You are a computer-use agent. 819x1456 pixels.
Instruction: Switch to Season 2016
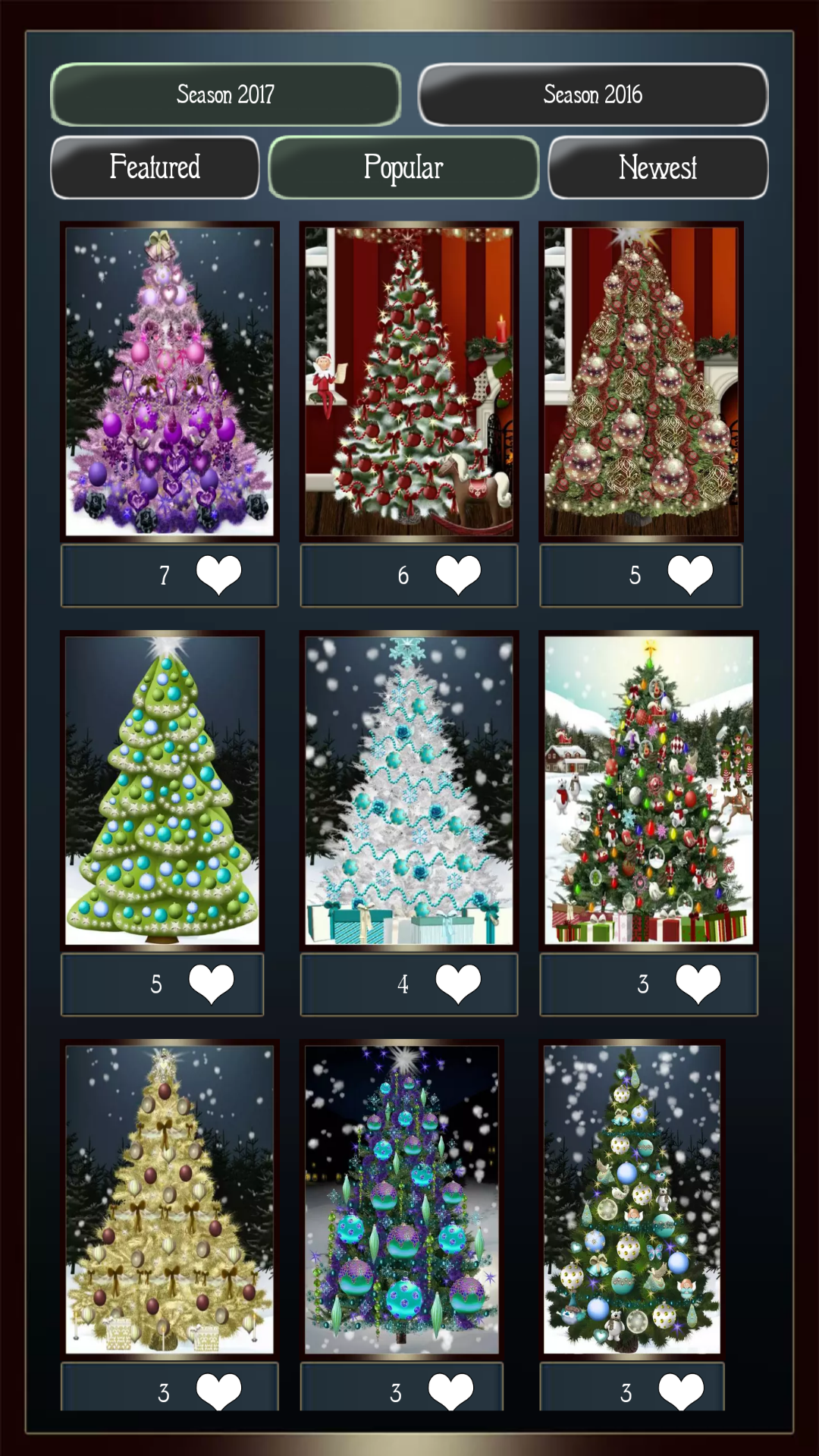[x=593, y=94]
